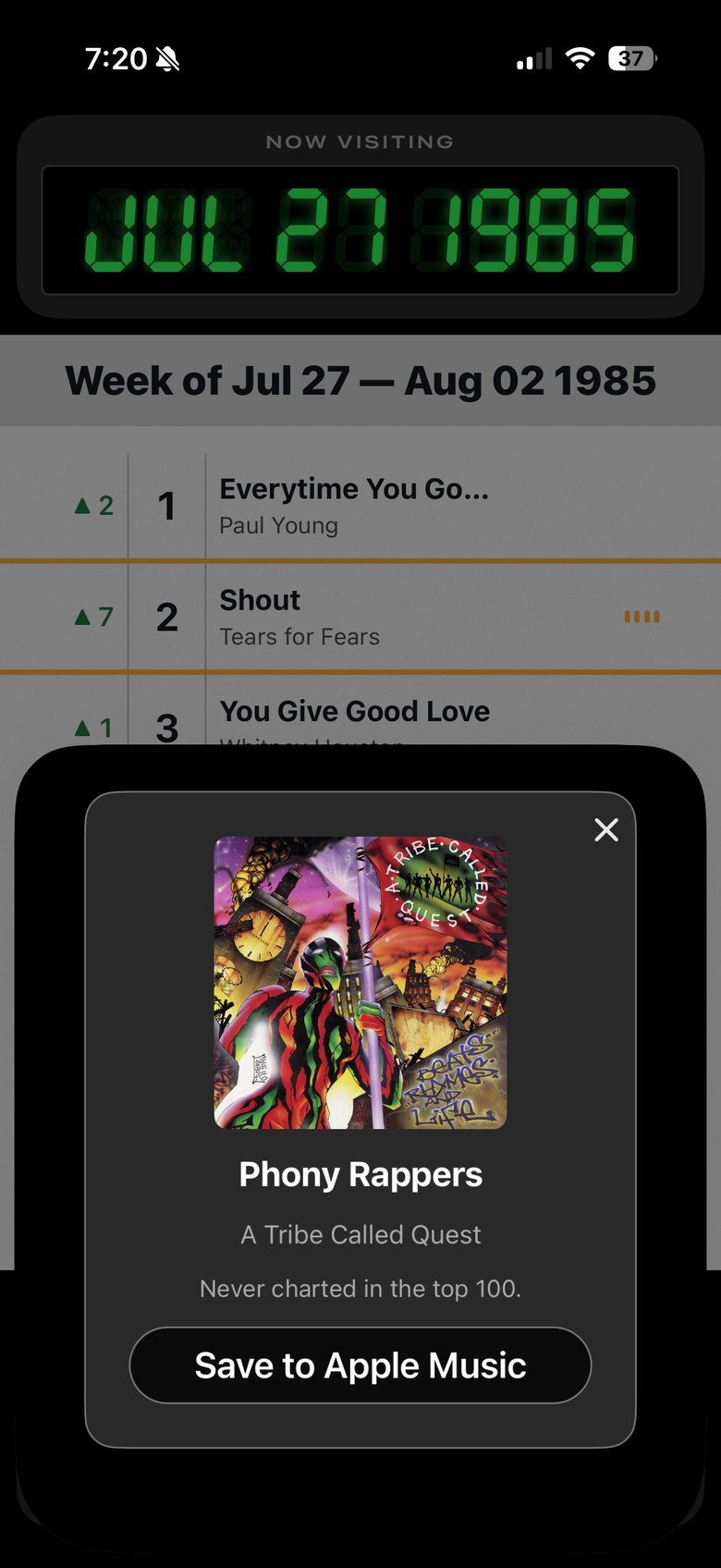Close the Phony Rappers popup
The width and height of the screenshot is (721, 1568).
tap(606, 829)
